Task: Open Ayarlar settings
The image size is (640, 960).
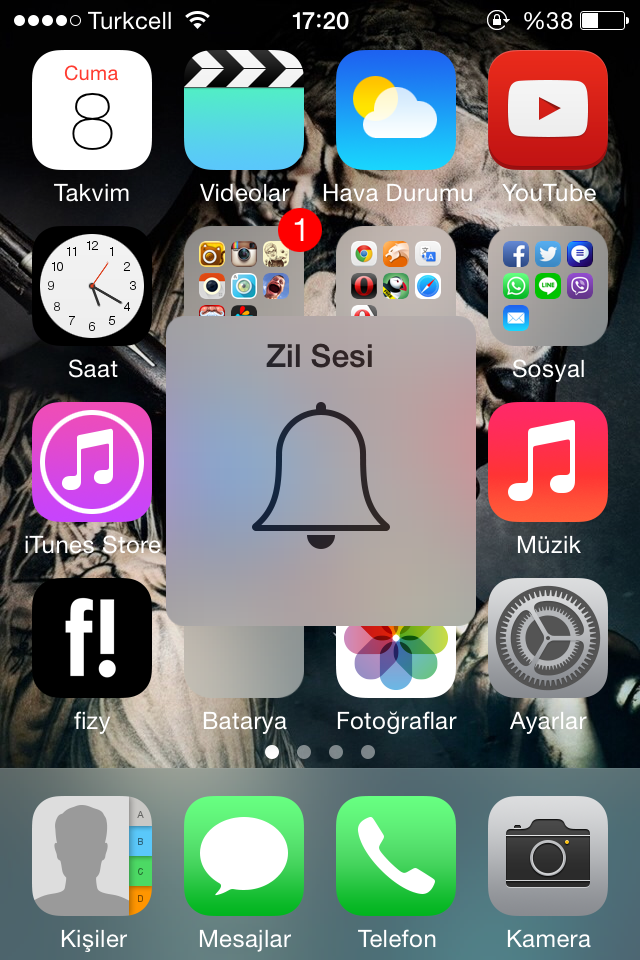Action: click(548, 638)
